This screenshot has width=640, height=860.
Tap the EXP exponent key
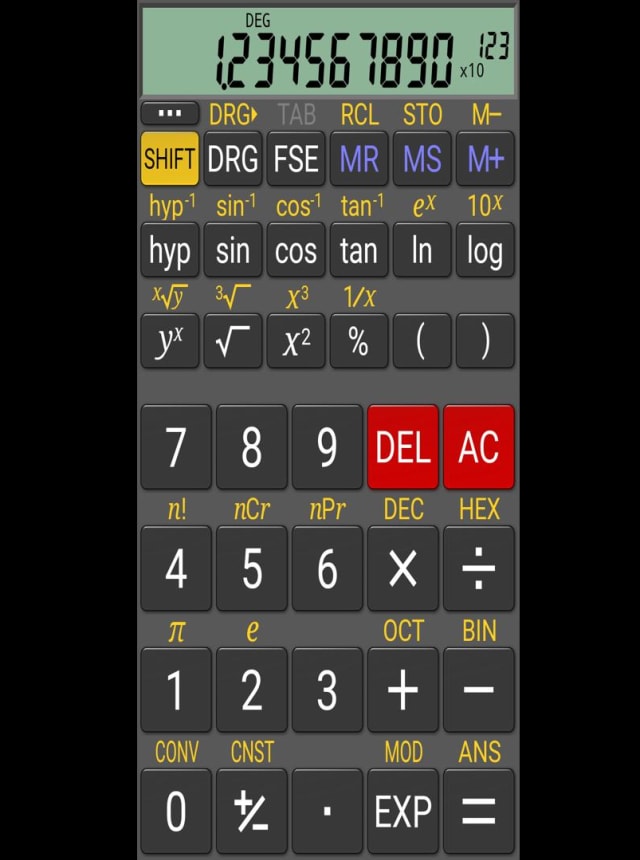(403, 811)
